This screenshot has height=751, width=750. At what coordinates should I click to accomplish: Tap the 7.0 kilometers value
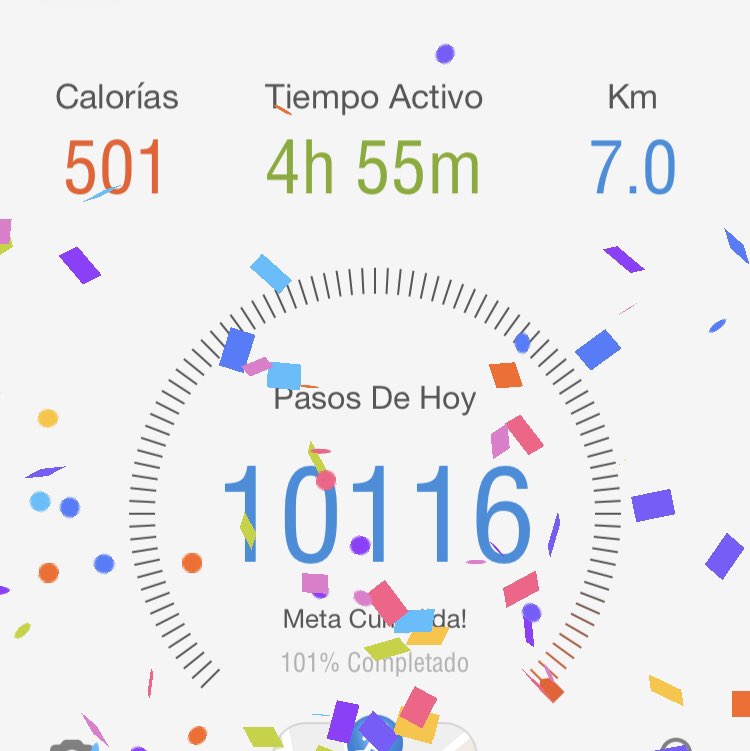pyautogui.click(x=634, y=164)
